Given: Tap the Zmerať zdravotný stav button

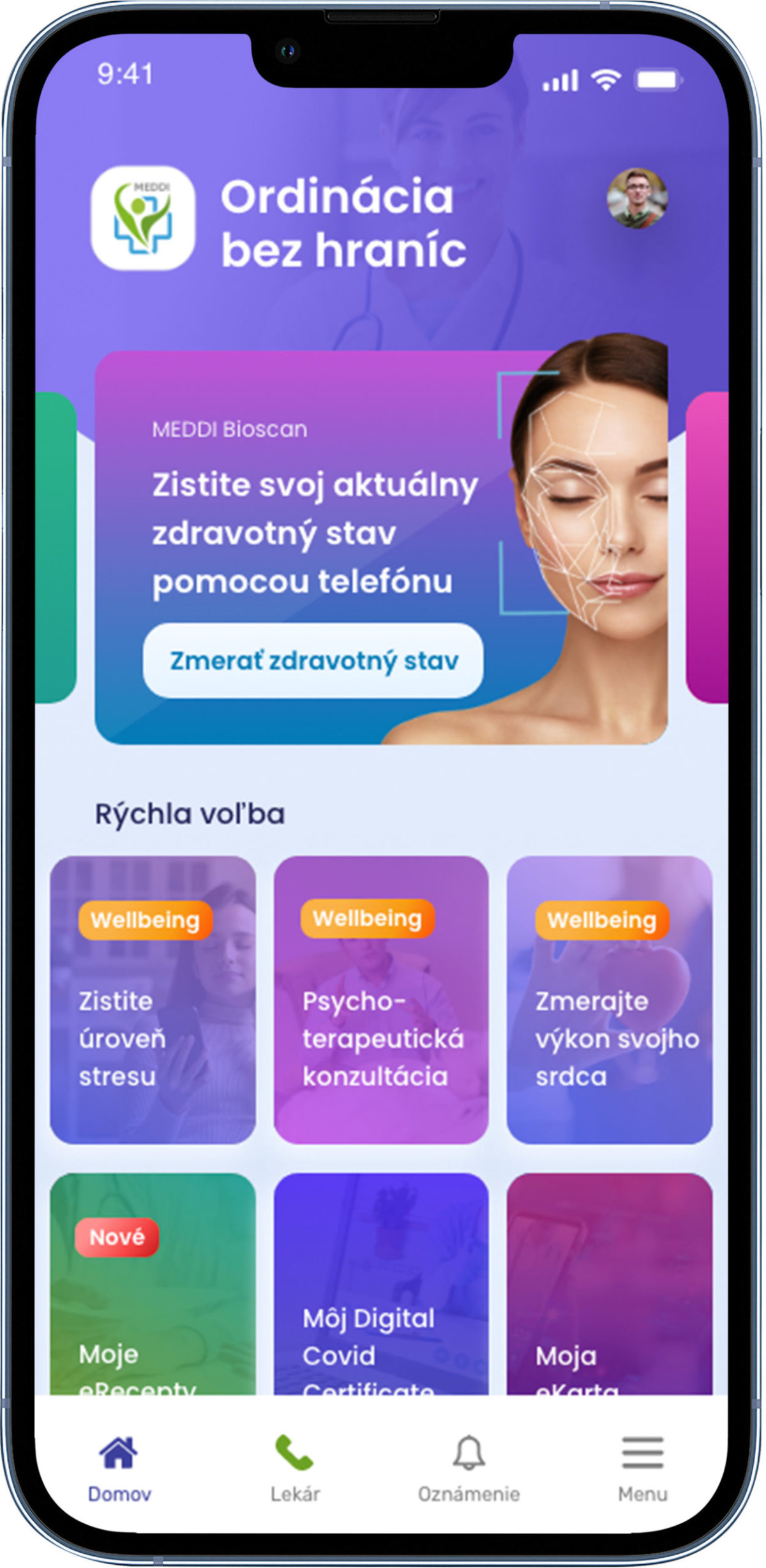Looking at the screenshot, I should [x=313, y=660].
